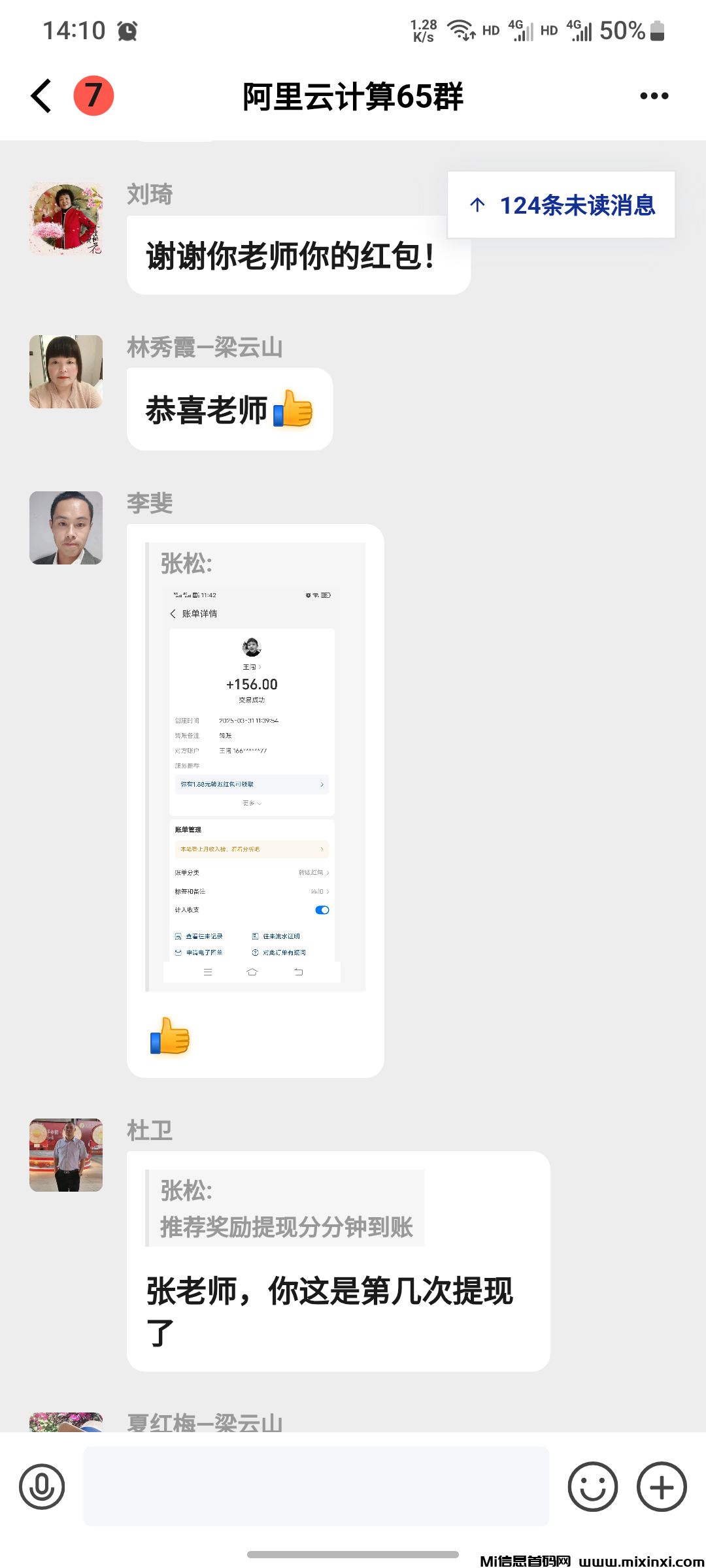
Task: Open the emoji picker
Action: pyautogui.click(x=592, y=1486)
